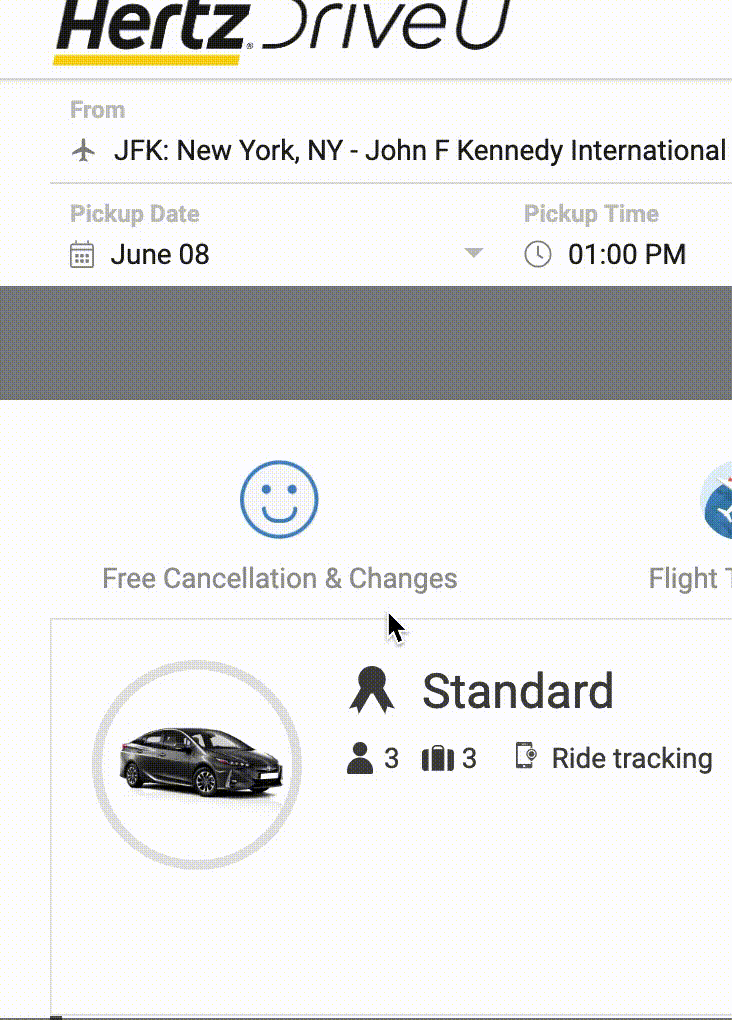
Task: Click the luggage capacity icon showing 3
Action: [438, 758]
